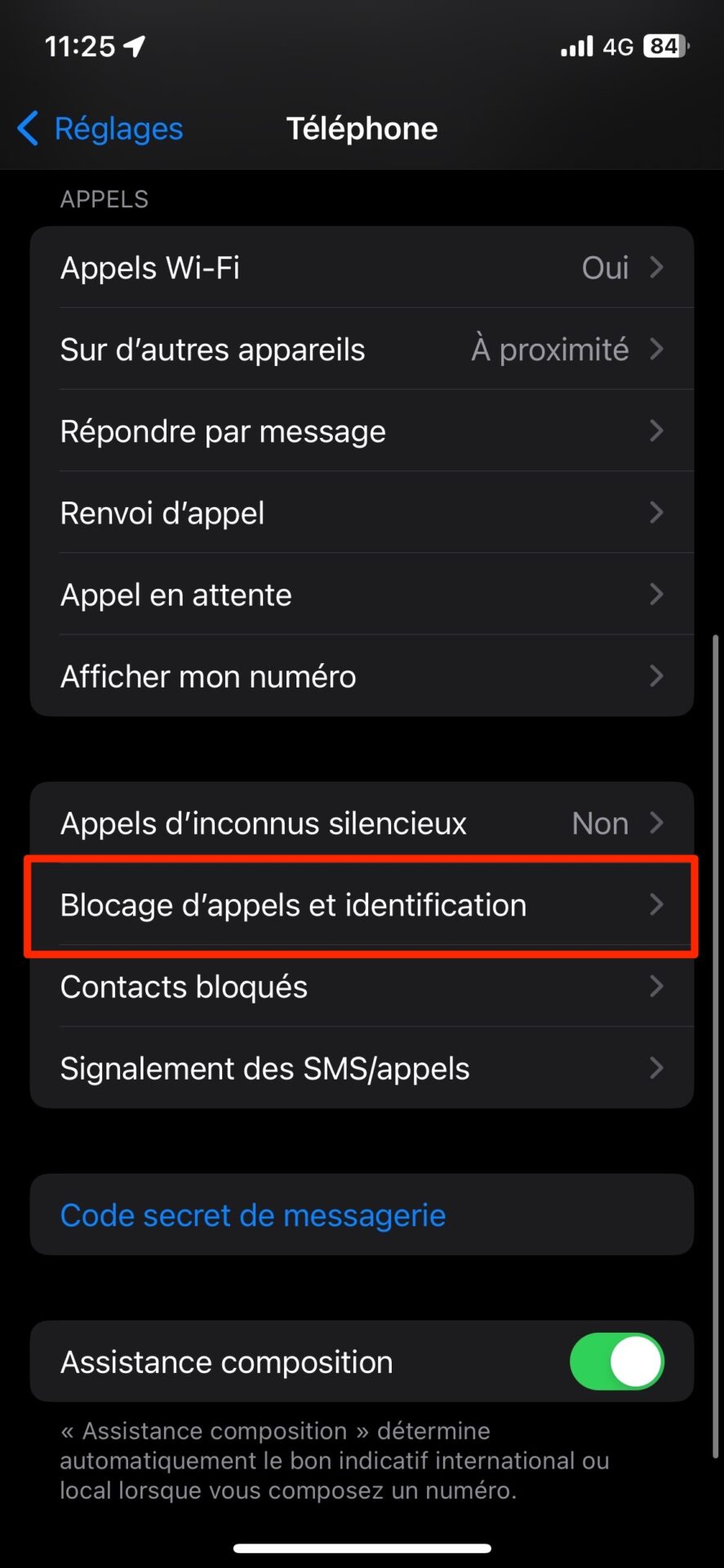
Task: Open Blocage d'appels et identification
Action: coord(362,905)
